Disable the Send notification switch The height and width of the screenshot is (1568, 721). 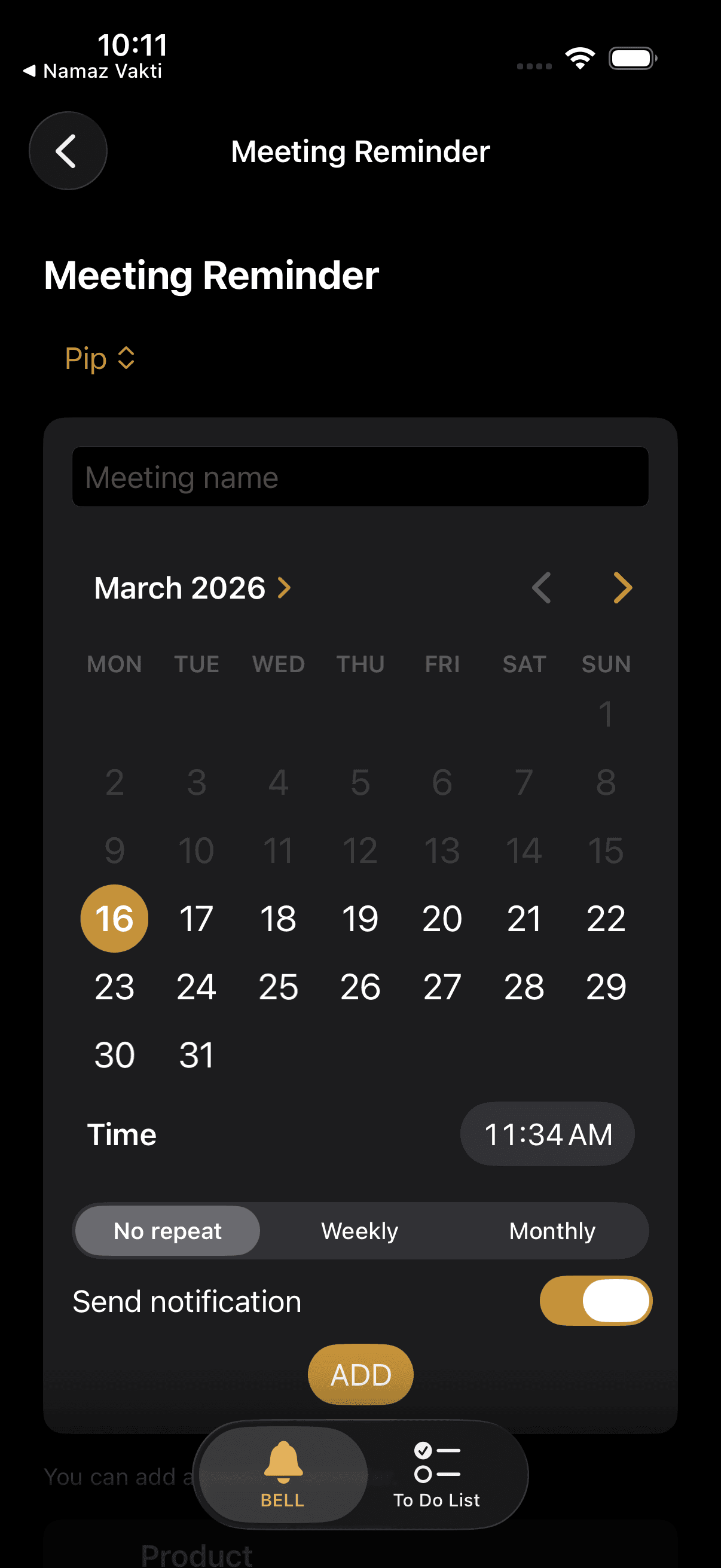click(x=595, y=1301)
